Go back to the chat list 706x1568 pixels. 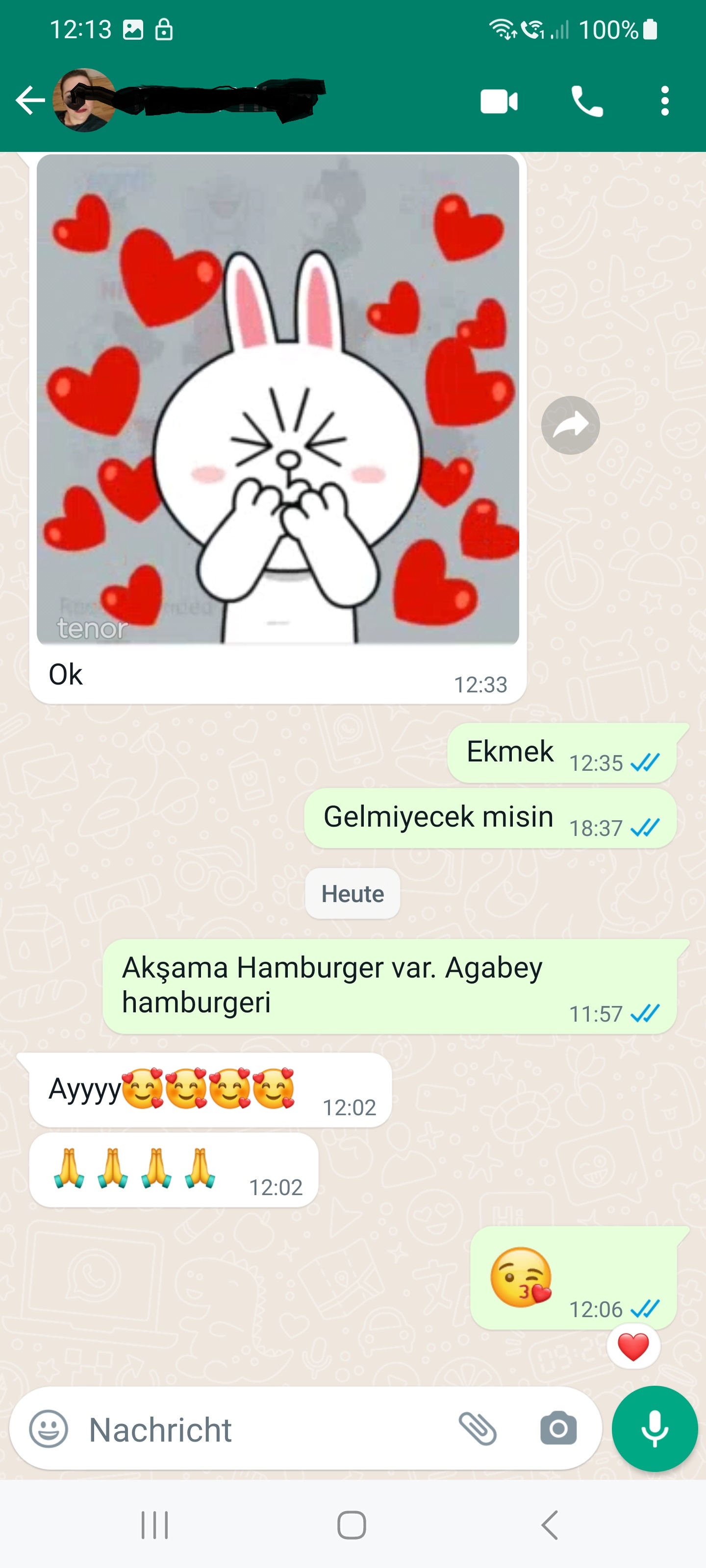pyautogui.click(x=30, y=100)
